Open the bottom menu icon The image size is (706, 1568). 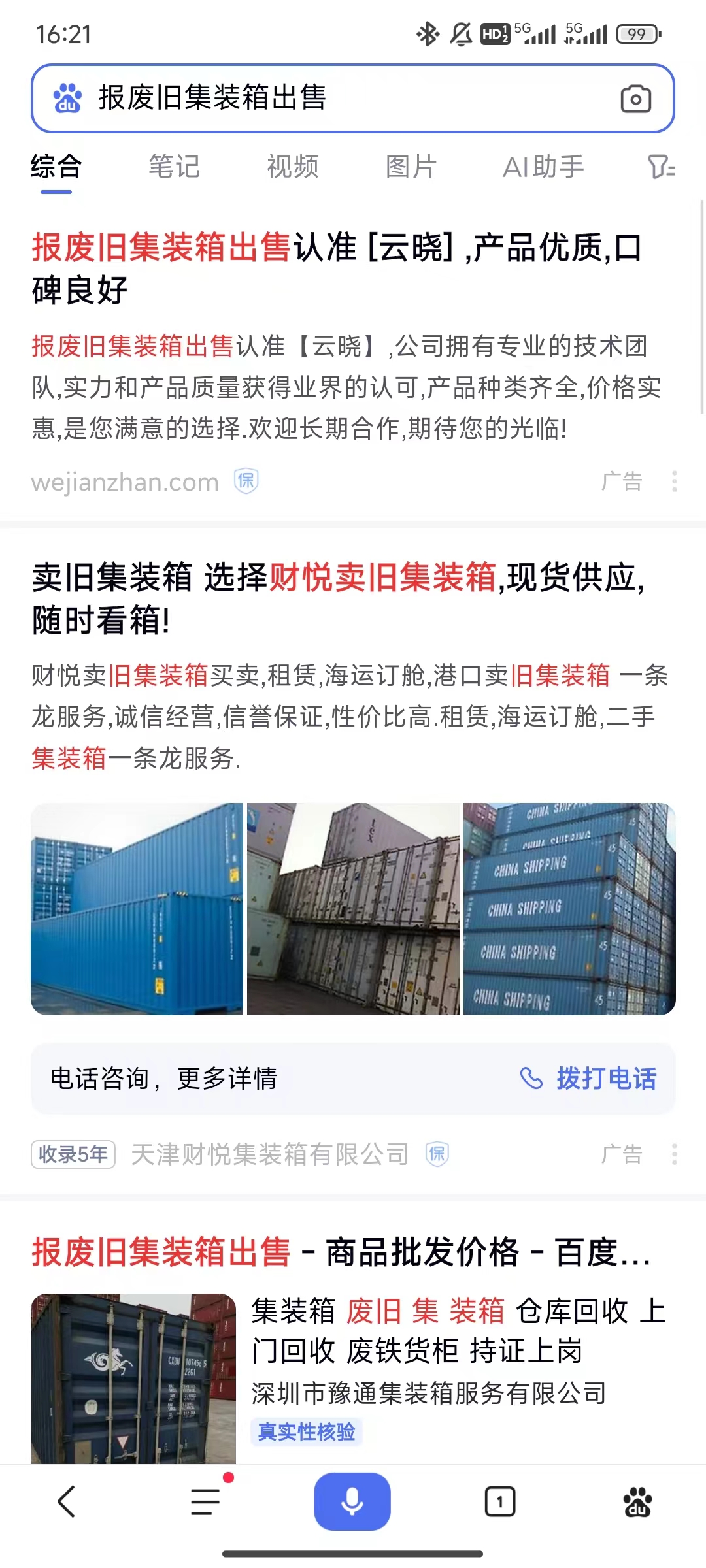coord(207,1501)
